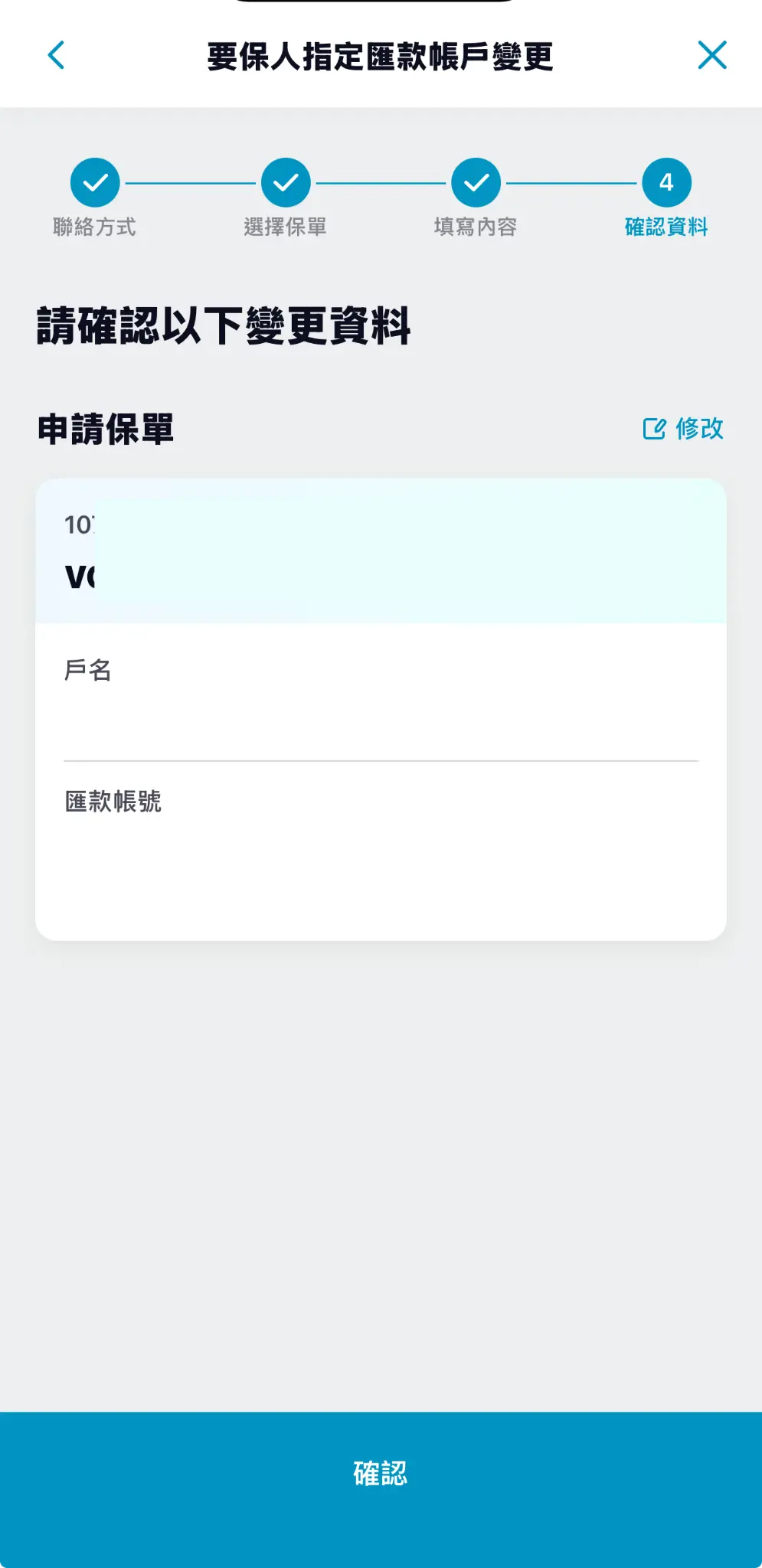Screen dimensions: 762x1568
Task: Tap the numbered circle 4 above 確認資料
Action: (666, 182)
